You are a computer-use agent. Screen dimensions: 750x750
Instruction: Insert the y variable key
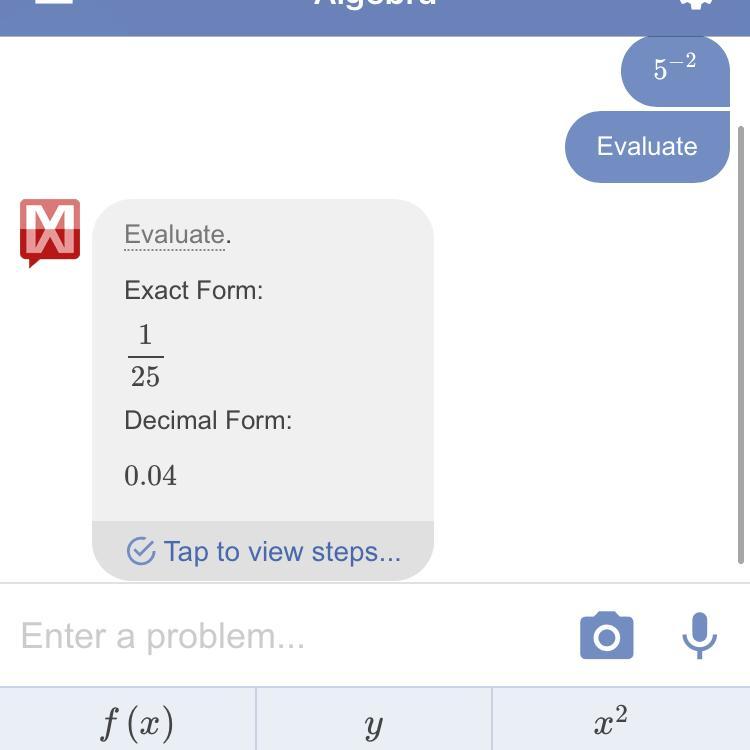[374, 722]
